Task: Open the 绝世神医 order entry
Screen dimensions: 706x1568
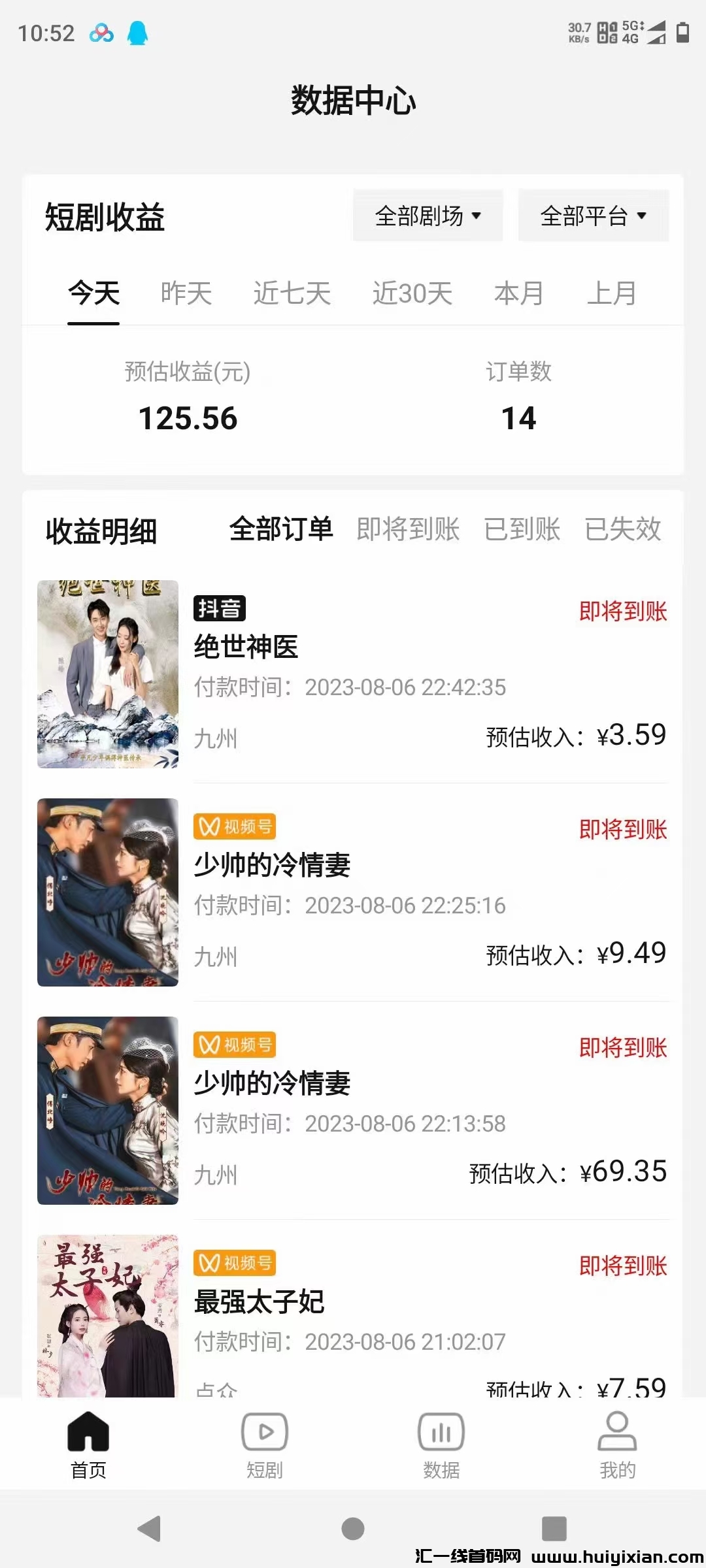Action: click(x=353, y=674)
